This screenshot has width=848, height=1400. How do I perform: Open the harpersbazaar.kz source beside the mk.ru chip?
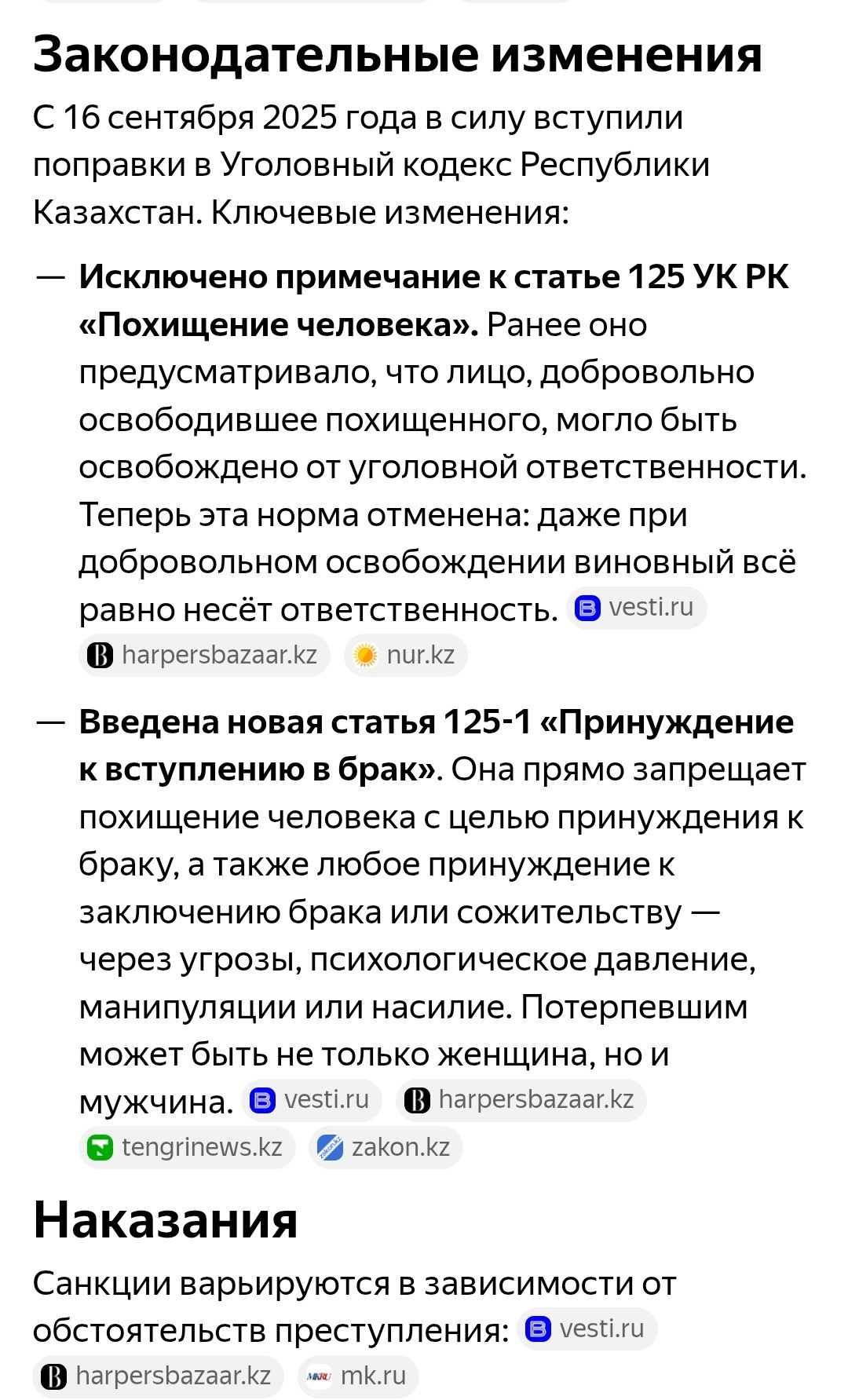coord(158,1376)
